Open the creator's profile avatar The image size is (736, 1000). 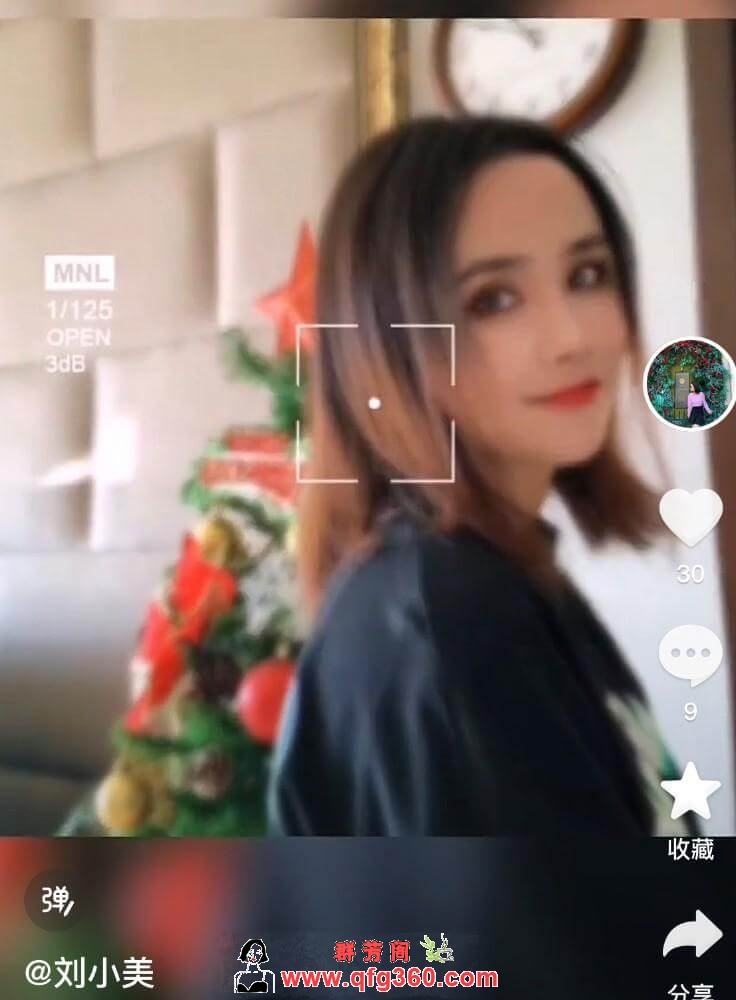coord(689,383)
